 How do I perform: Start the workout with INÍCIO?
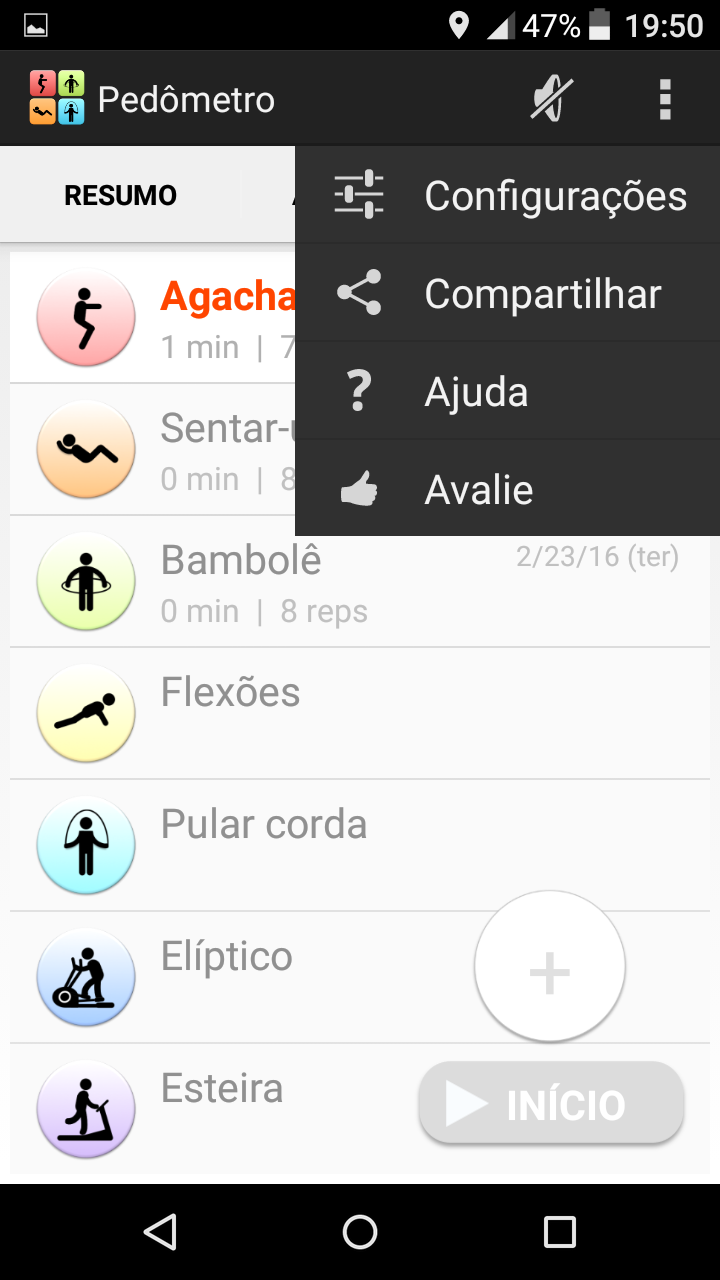pos(551,1104)
